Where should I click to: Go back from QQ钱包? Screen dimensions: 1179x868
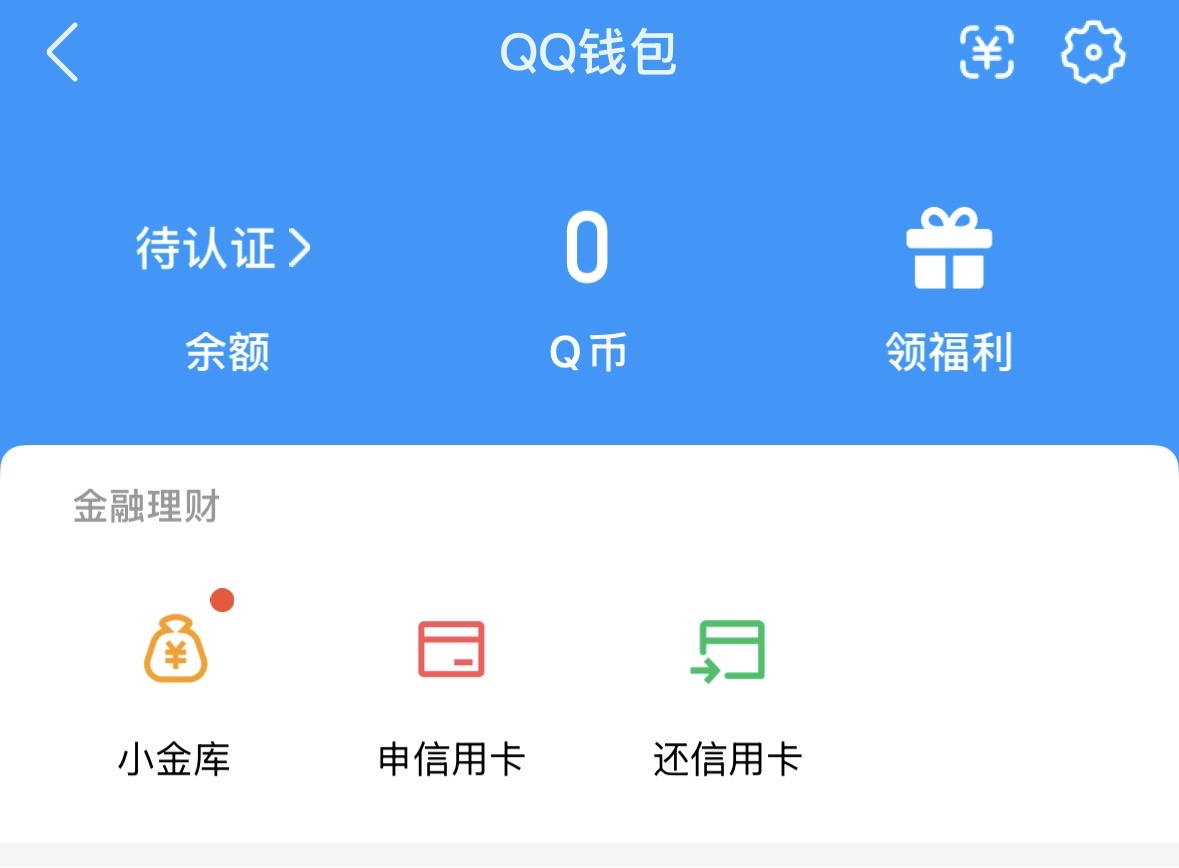tap(62, 54)
